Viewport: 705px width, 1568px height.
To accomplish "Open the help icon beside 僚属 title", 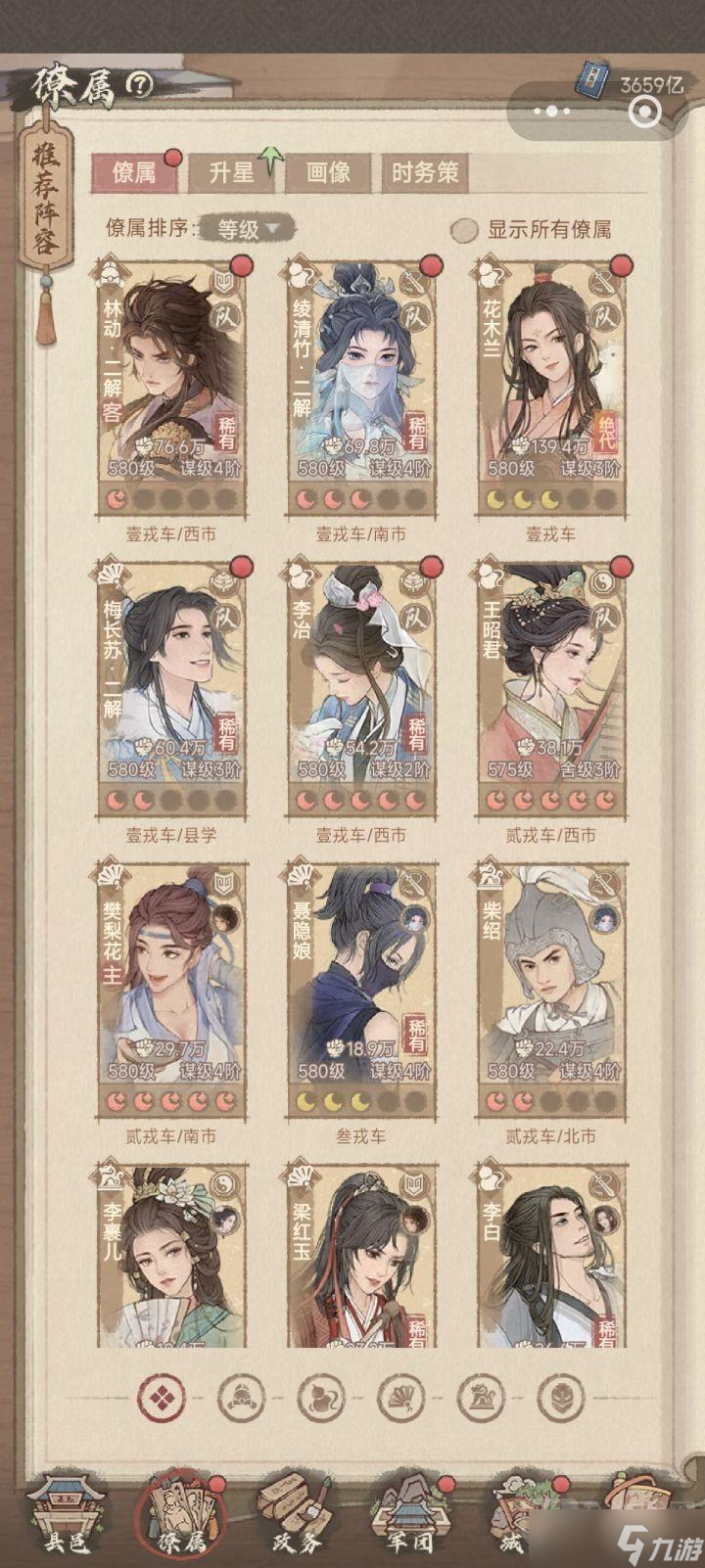I will tap(141, 87).
